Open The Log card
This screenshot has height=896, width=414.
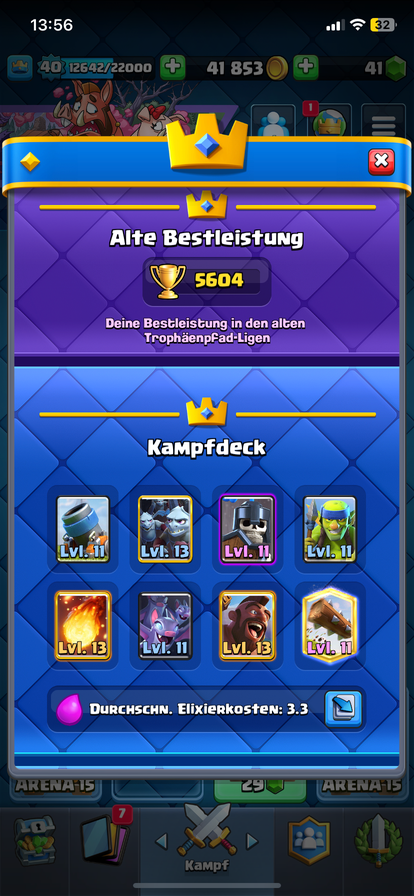(x=330, y=623)
